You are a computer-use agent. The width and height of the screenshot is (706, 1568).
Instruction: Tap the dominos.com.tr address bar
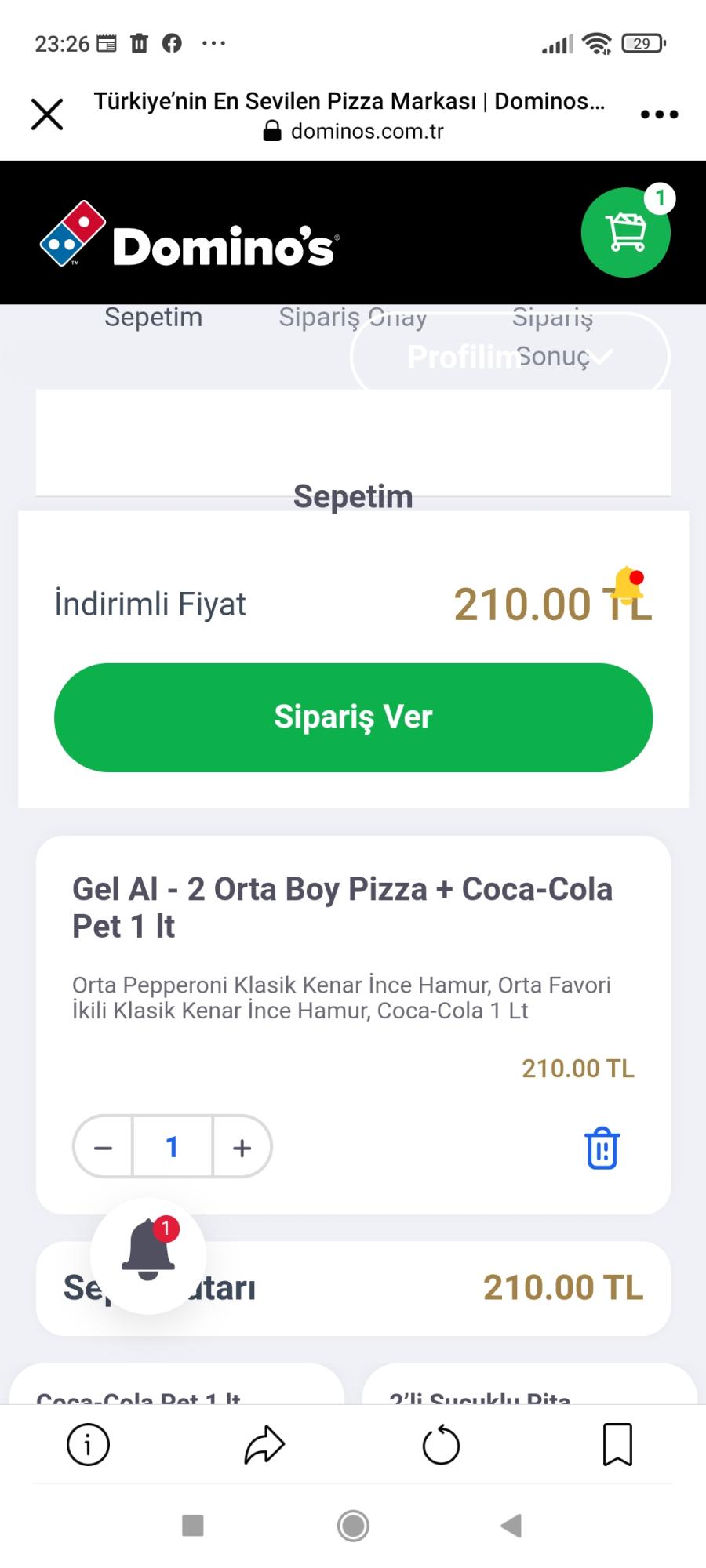click(352, 131)
